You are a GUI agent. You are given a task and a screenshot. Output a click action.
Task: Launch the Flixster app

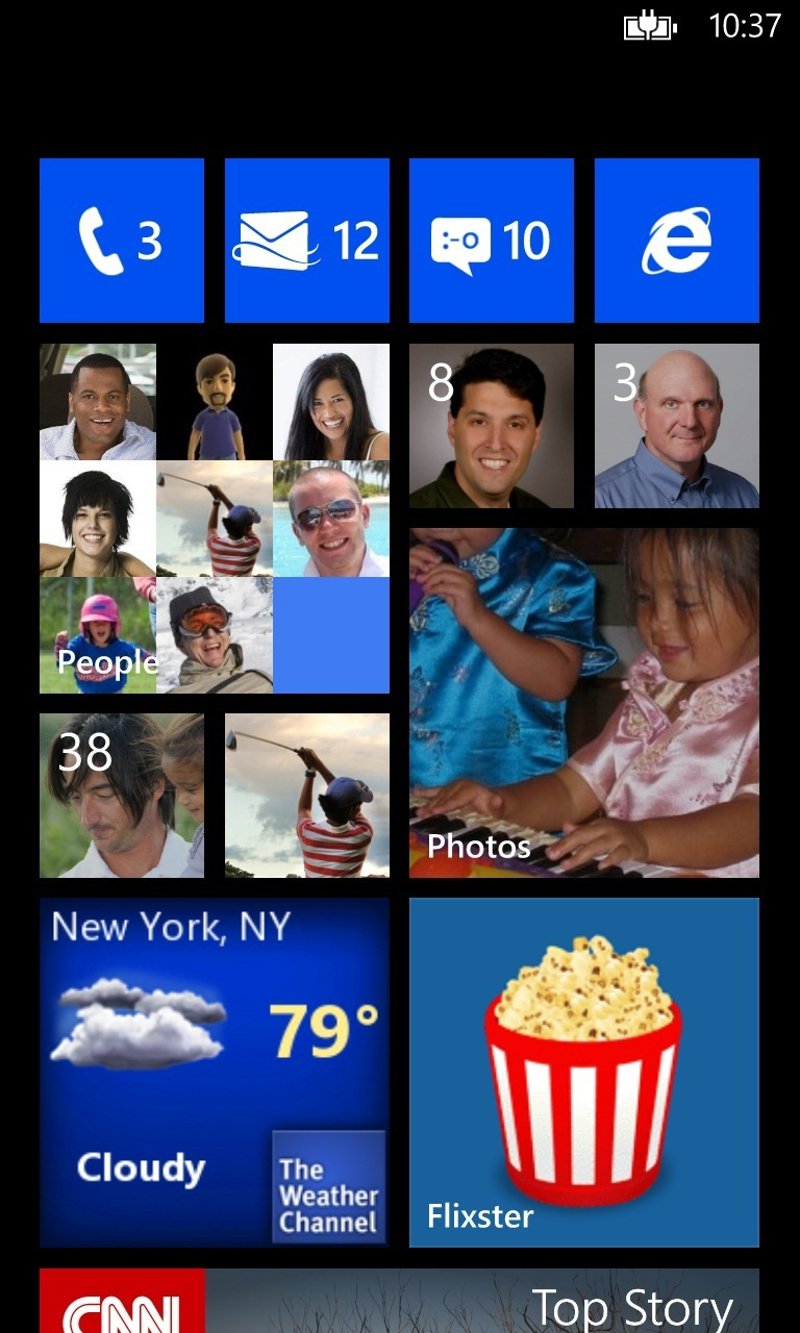(583, 1072)
